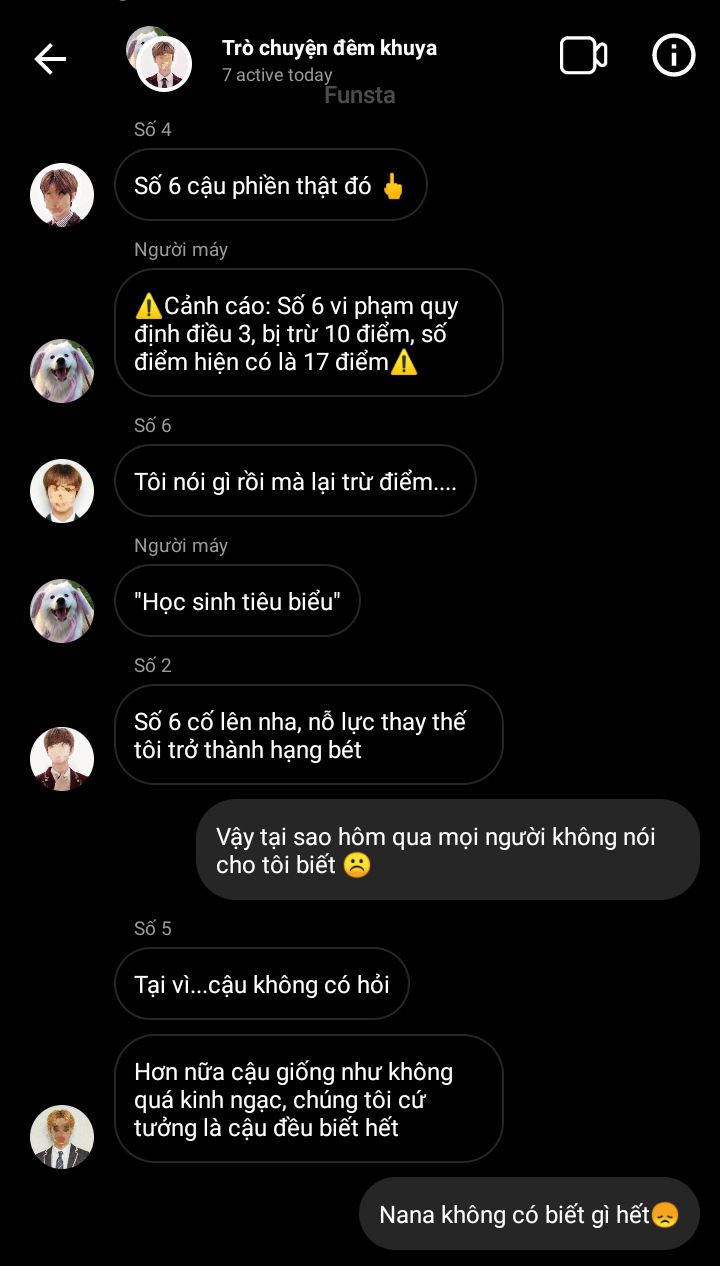The height and width of the screenshot is (1266, 720).
Task: View Số 5's profile avatar
Action: [62, 1137]
